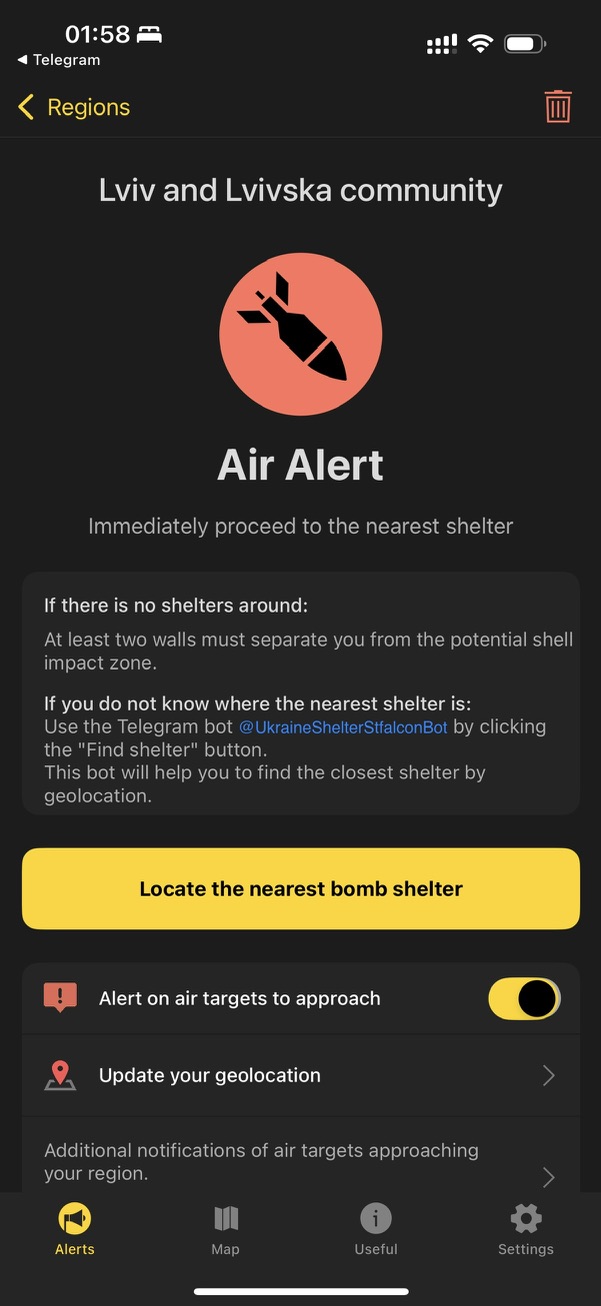Switch to the Map tab
This screenshot has height=1306, width=601.
pyautogui.click(x=225, y=1229)
